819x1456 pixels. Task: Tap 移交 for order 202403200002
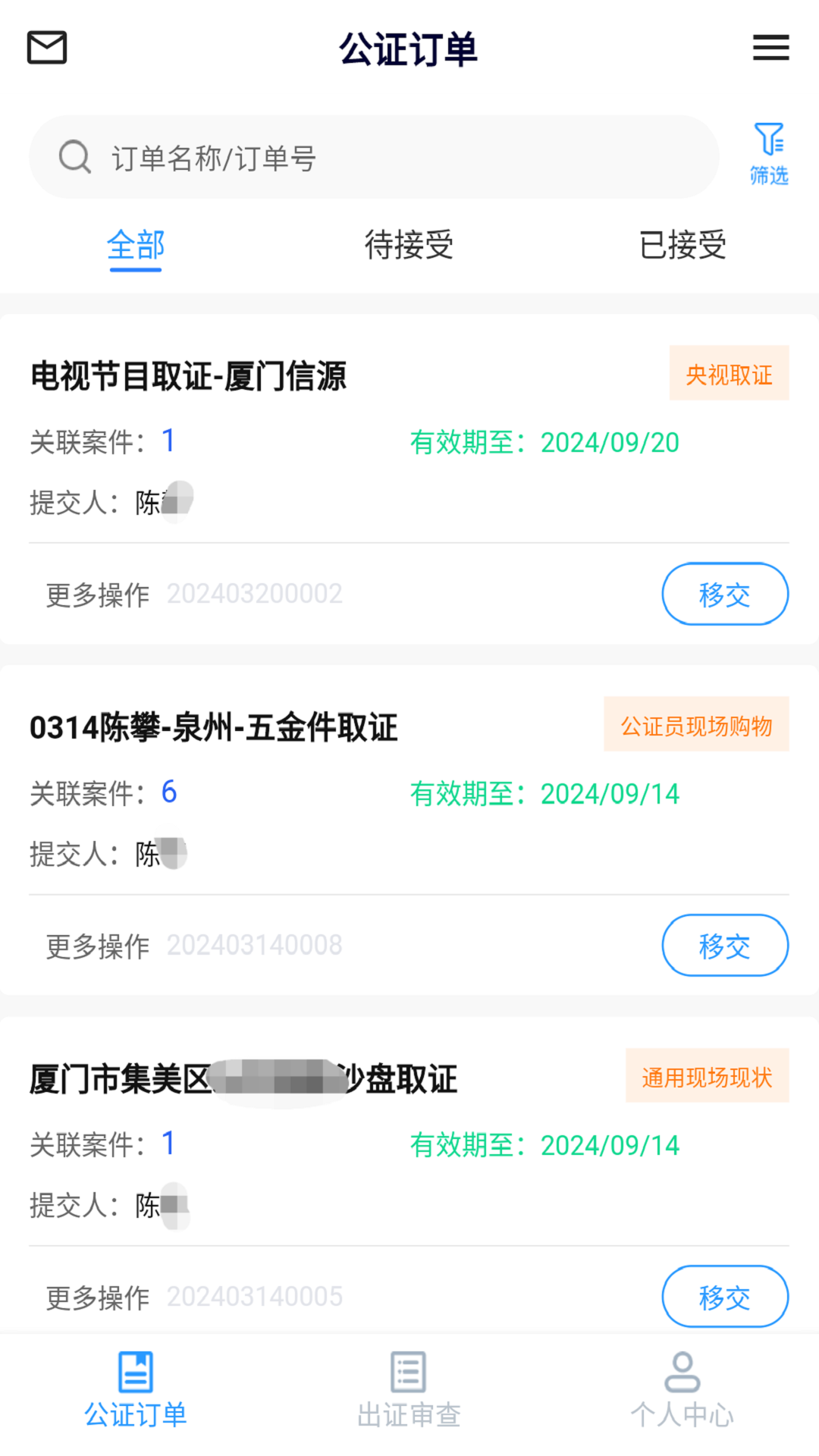coord(724,594)
